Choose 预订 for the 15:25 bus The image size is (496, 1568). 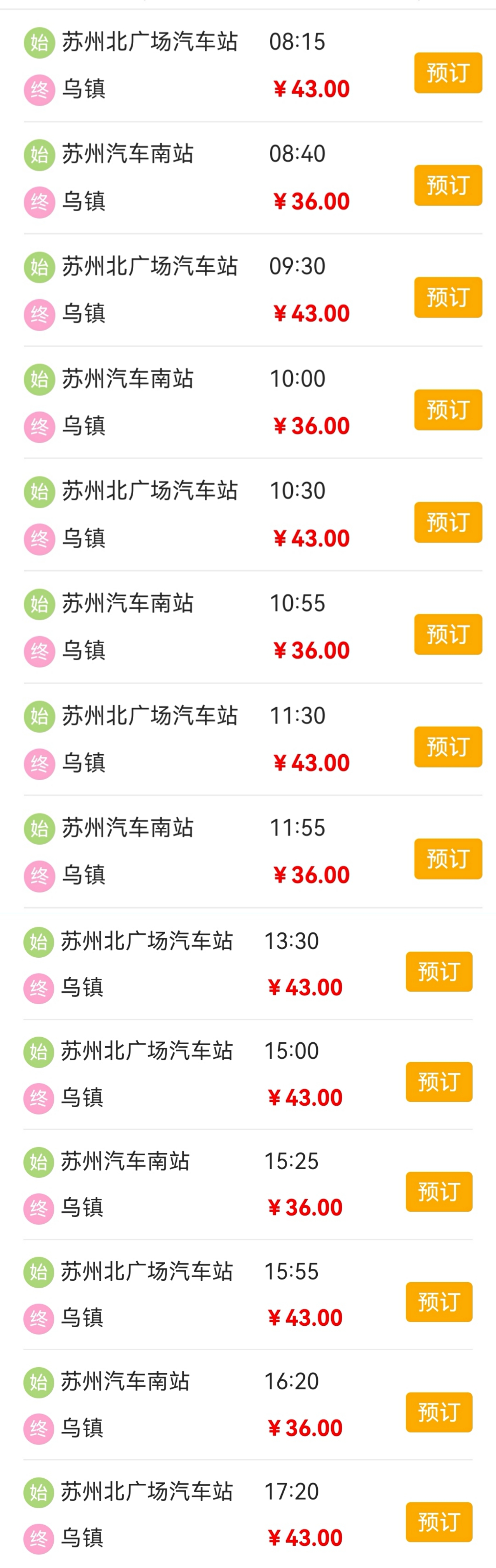click(439, 1192)
